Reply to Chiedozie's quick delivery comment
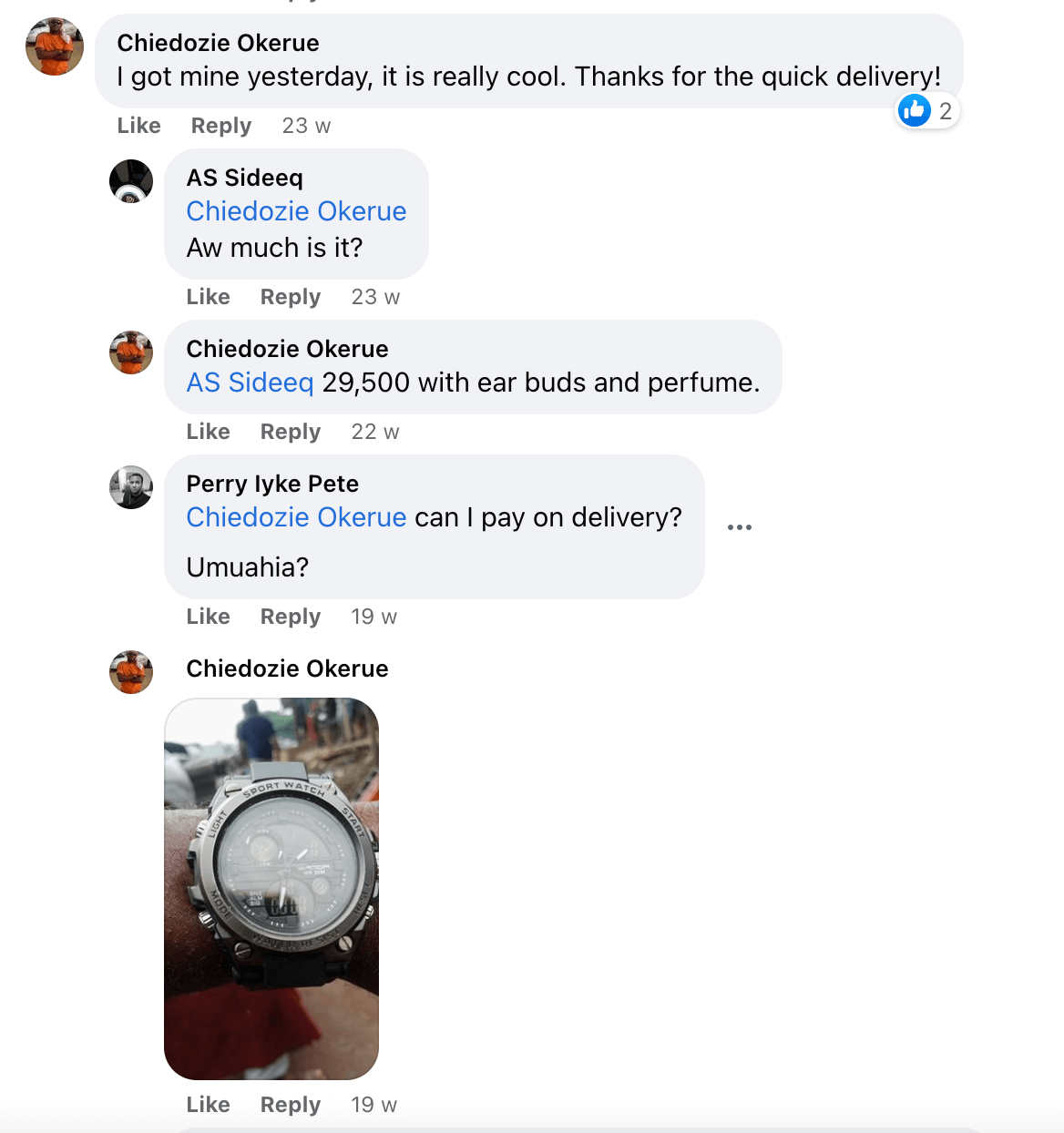1064x1133 pixels. coord(220,126)
